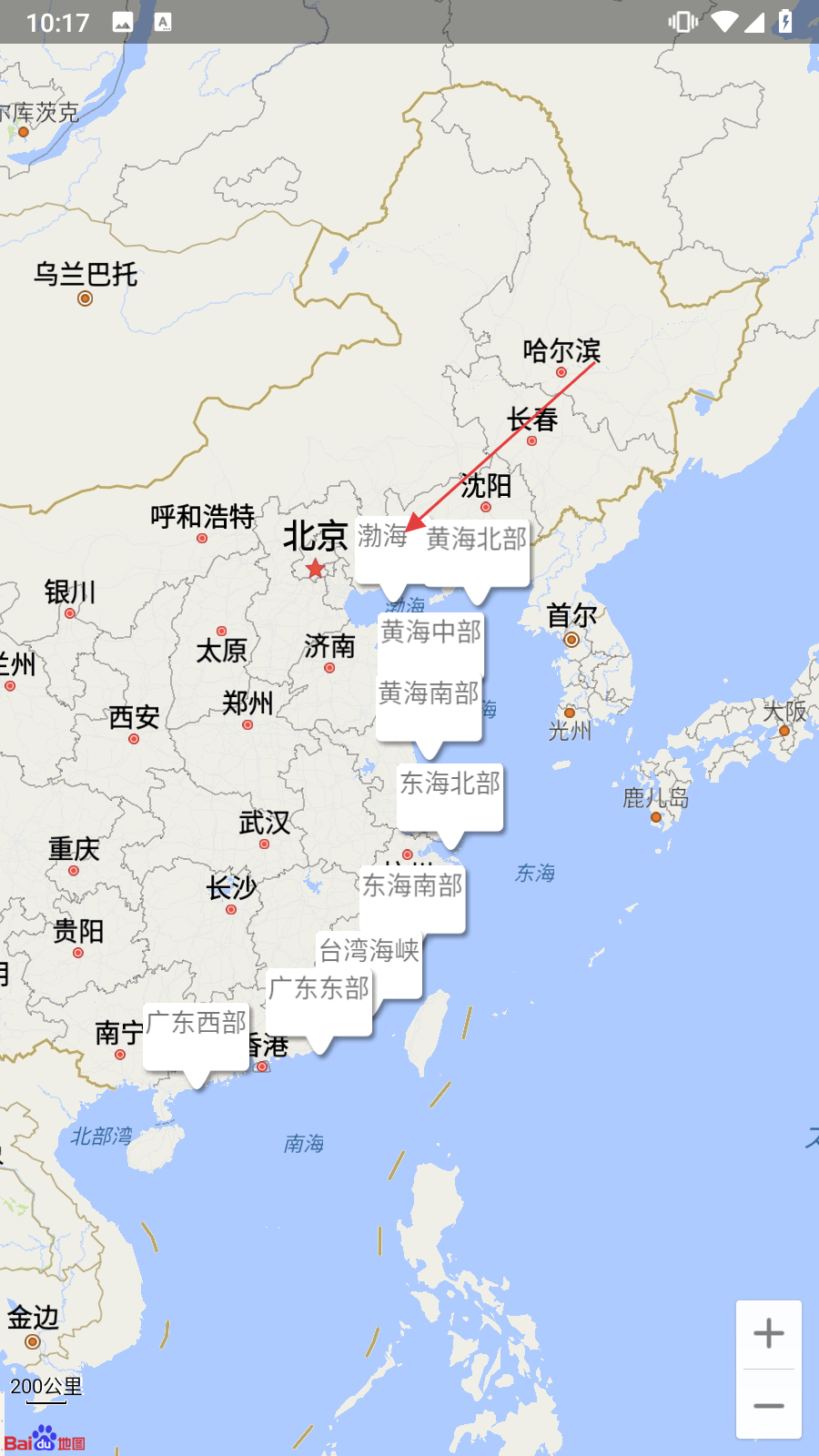Select the 渤海 marker label
Screen dimensions: 819x1456
pos(382,537)
